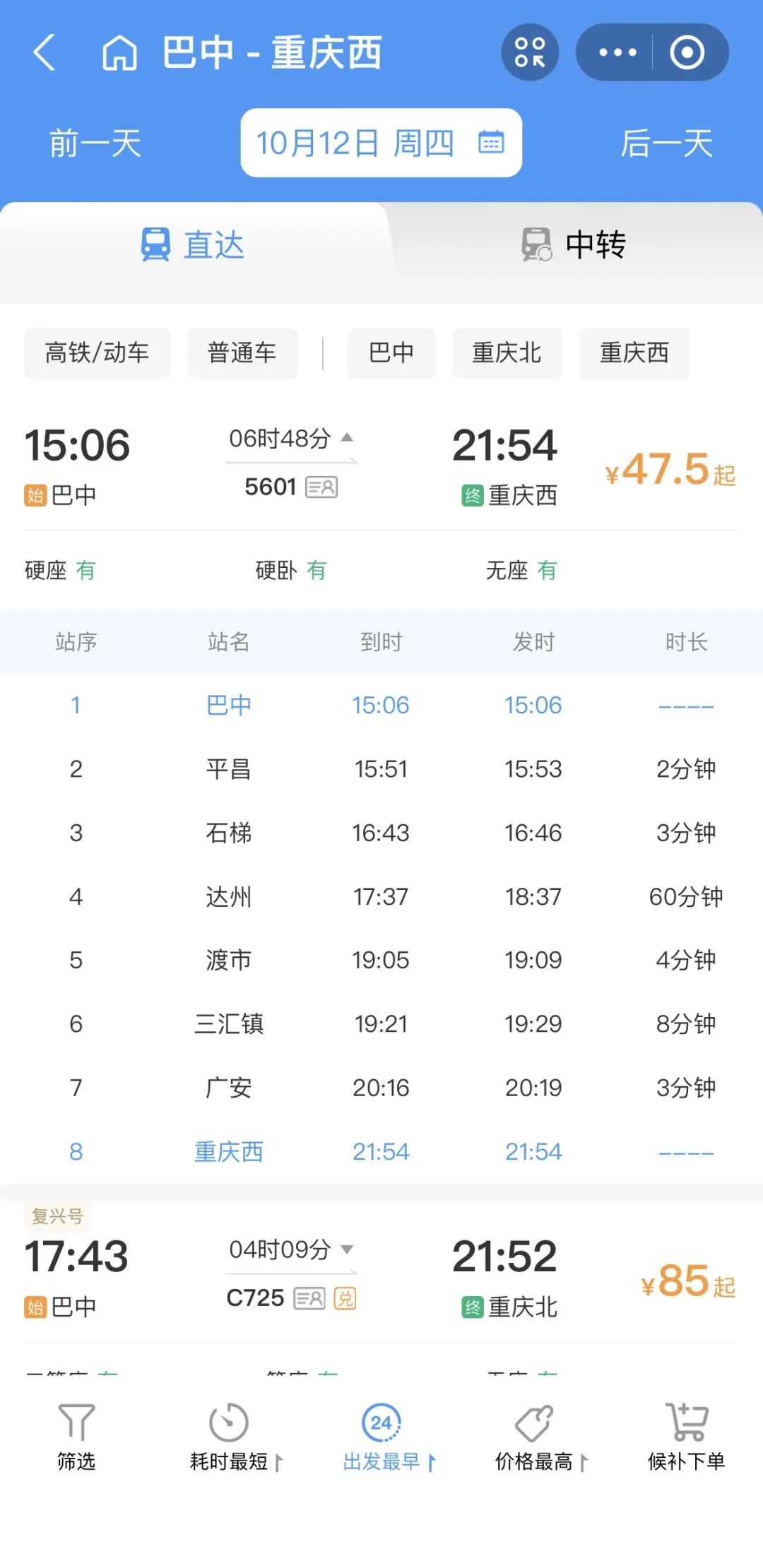Close the mini program with circle button
The image size is (763, 1568).
point(687,52)
